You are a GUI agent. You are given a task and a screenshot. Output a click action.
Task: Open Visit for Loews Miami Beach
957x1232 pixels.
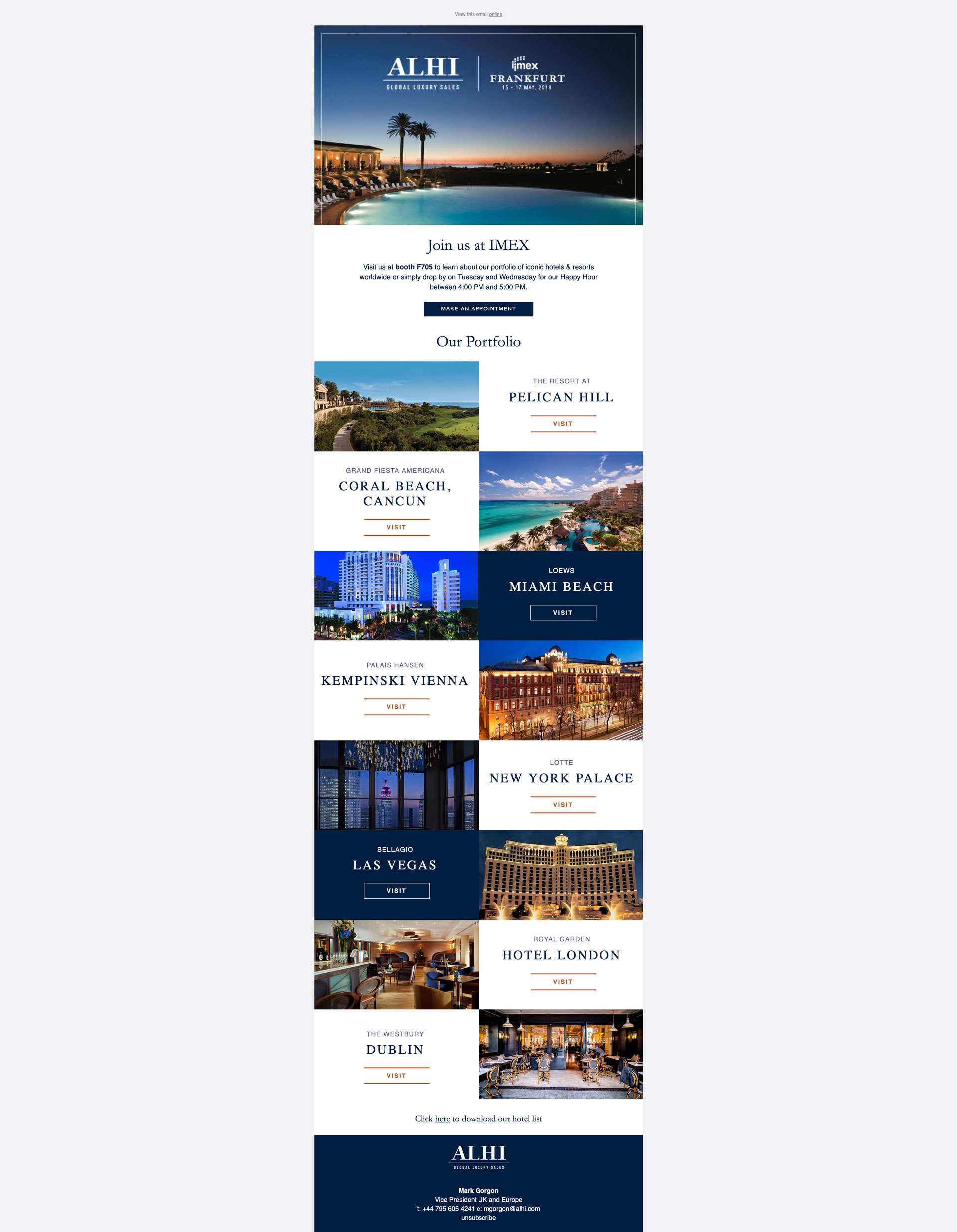coord(563,613)
